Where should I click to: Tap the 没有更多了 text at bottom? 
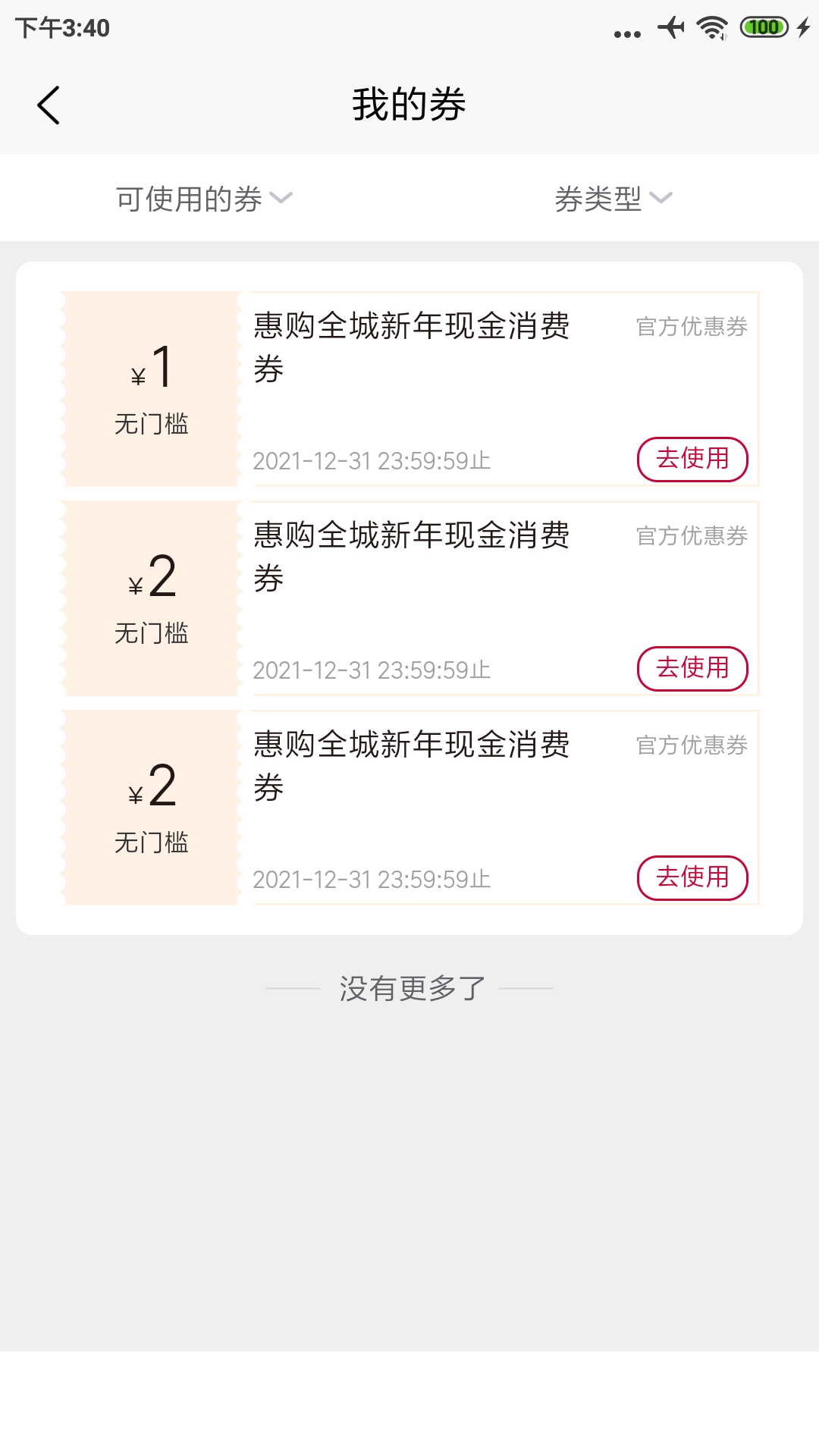(409, 987)
